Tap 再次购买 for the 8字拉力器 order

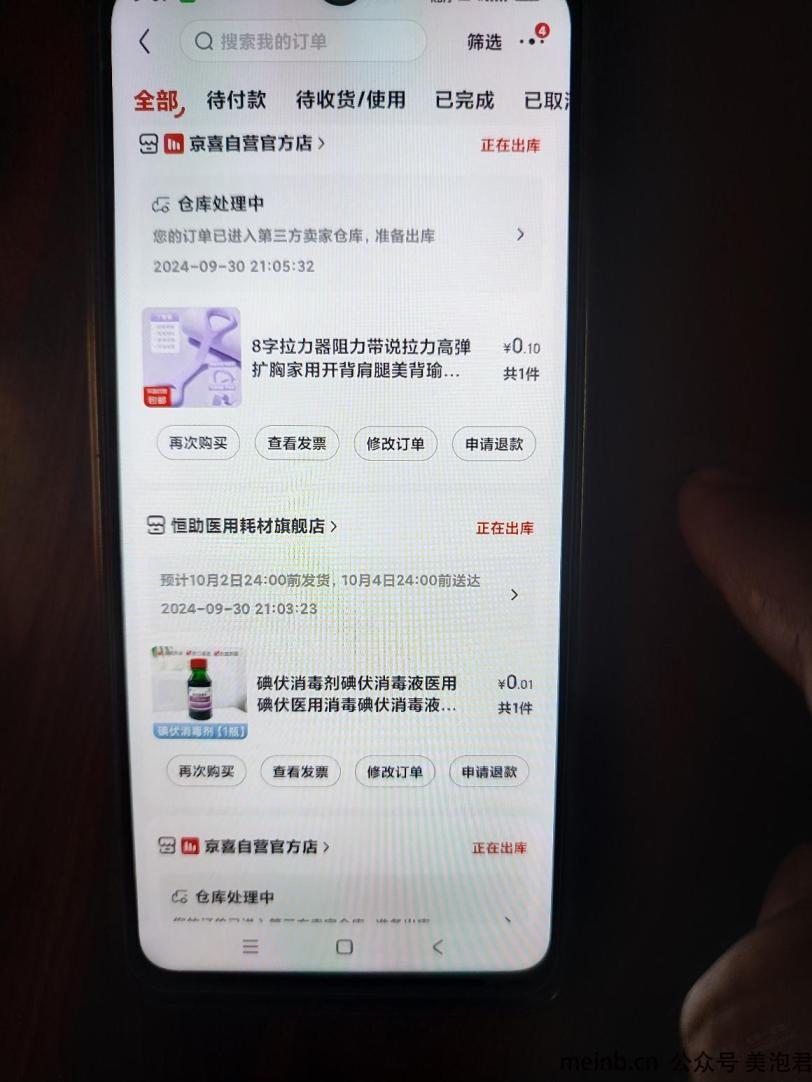pos(198,444)
